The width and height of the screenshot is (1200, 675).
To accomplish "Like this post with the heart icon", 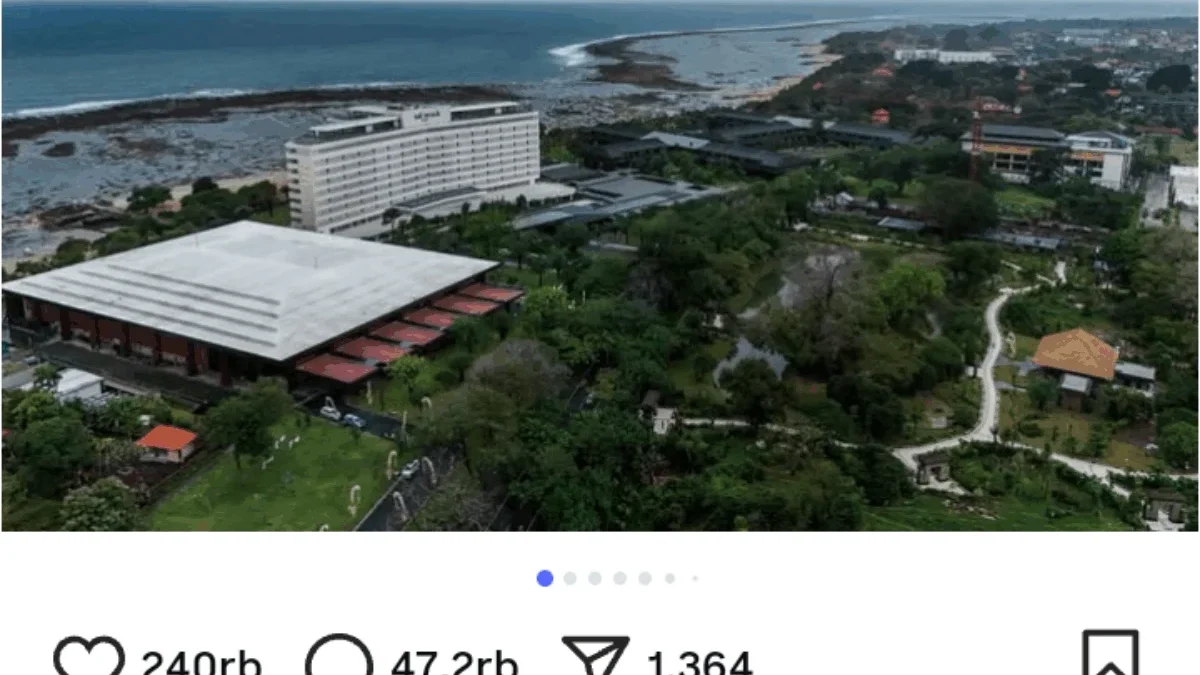I will tap(89, 658).
